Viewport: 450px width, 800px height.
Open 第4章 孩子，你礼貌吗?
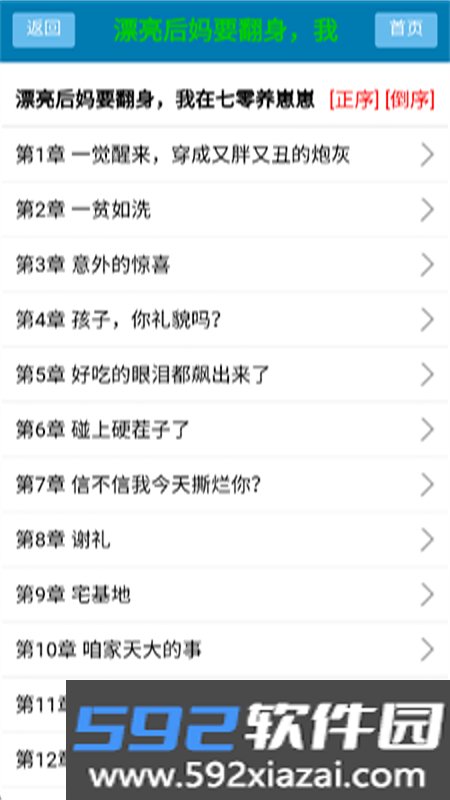pos(225,320)
